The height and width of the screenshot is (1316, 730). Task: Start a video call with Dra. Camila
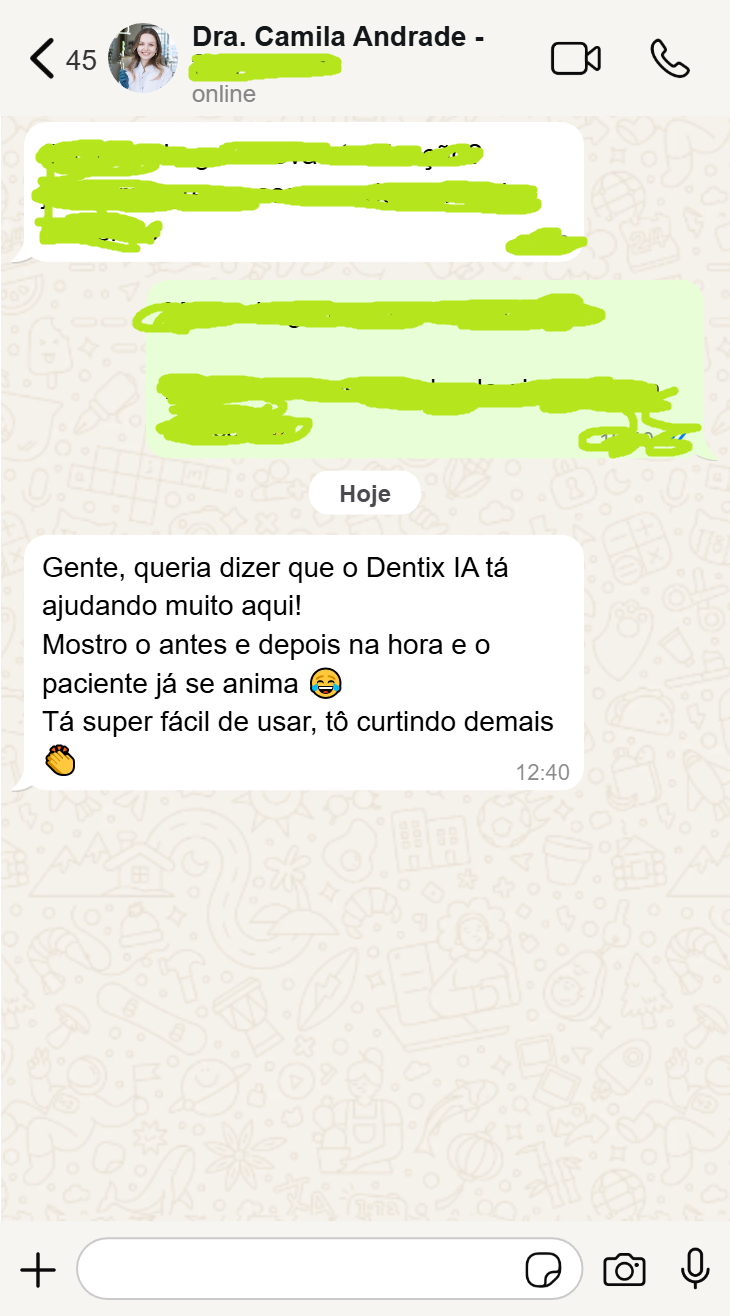pyautogui.click(x=576, y=59)
